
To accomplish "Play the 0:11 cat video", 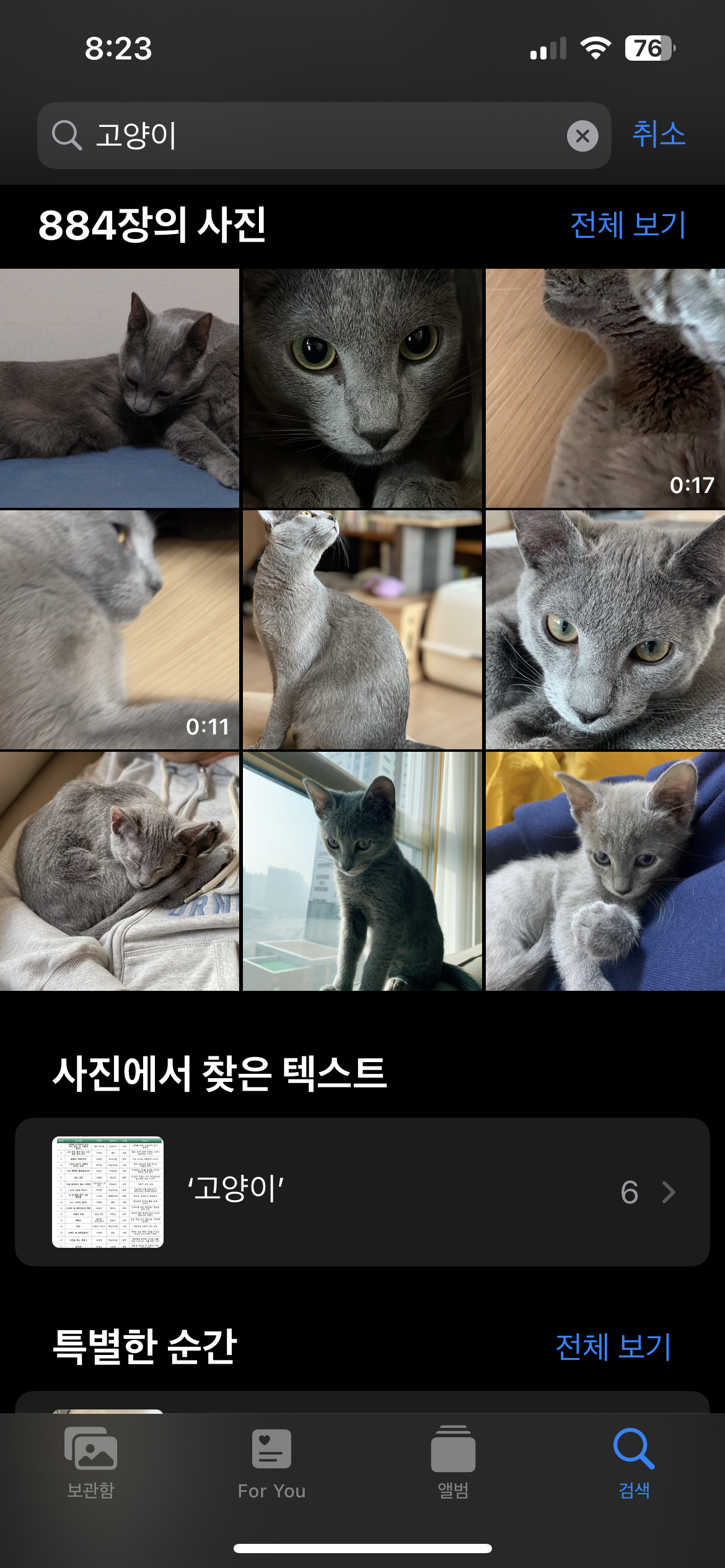I will 119,629.
